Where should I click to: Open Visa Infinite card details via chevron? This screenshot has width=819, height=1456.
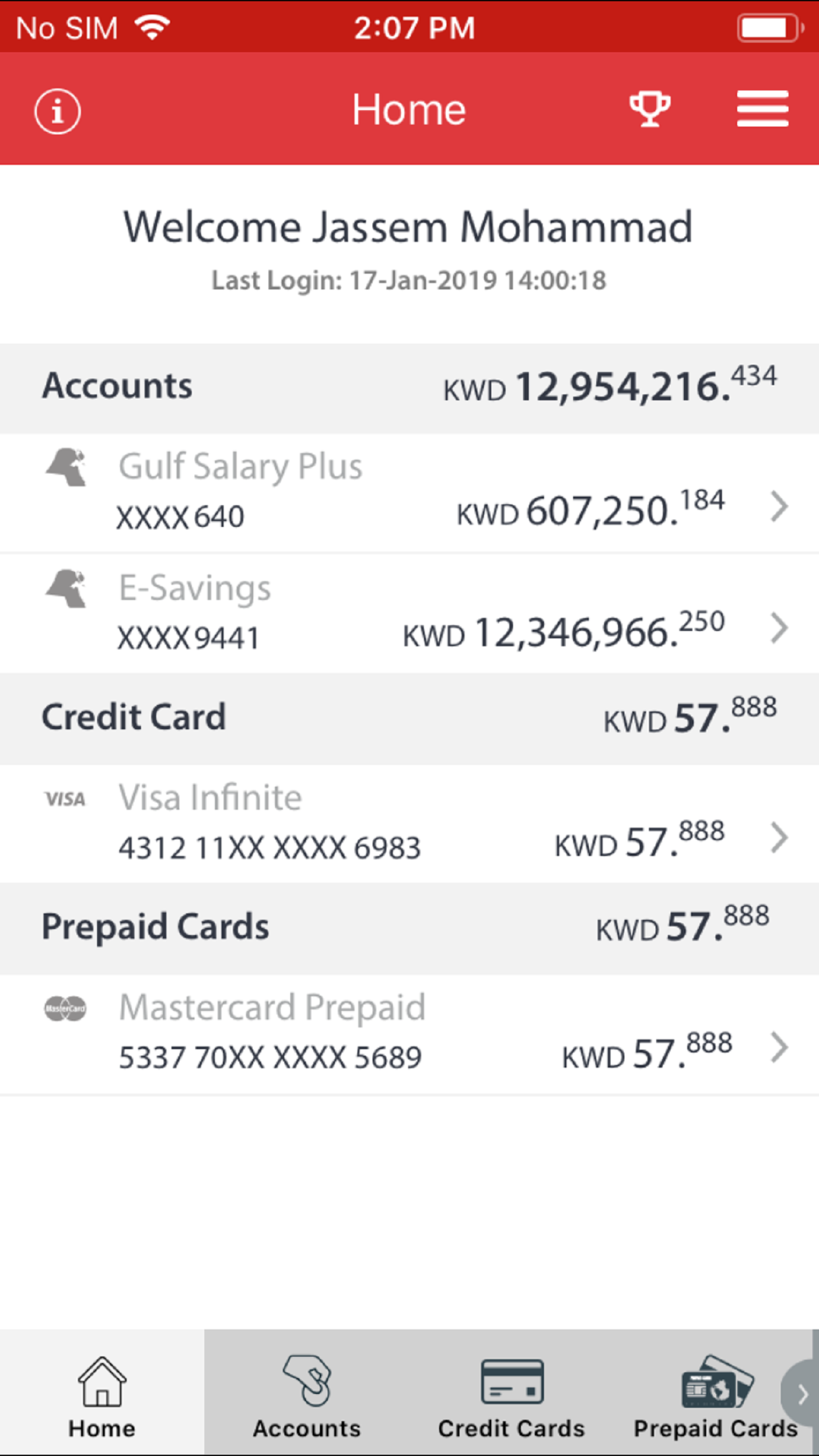pyautogui.click(x=781, y=839)
